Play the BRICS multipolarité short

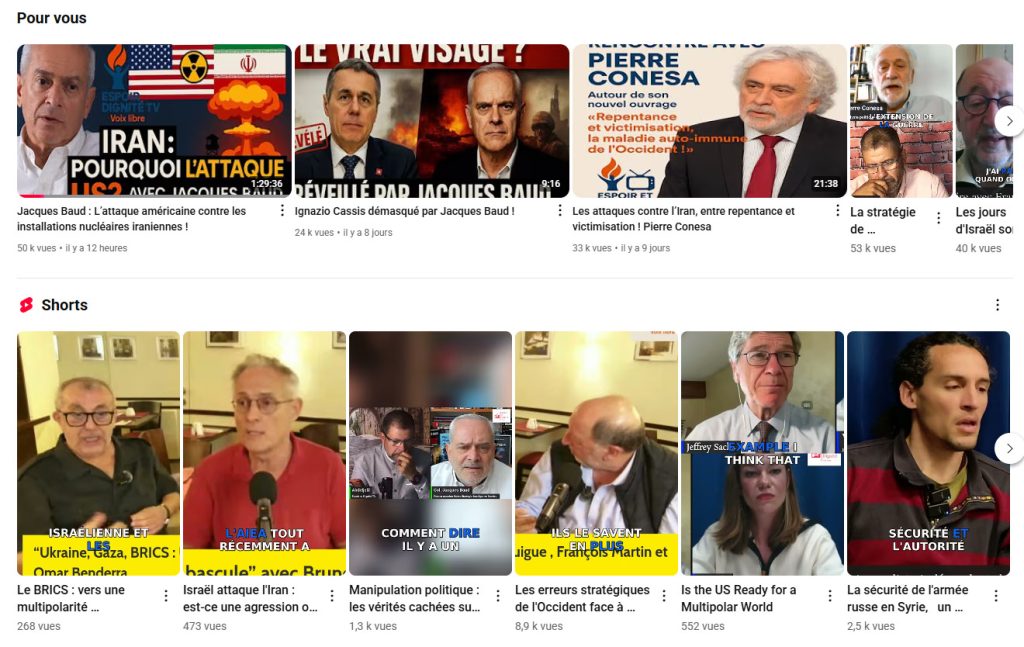pyautogui.click(x=98, y=452)
